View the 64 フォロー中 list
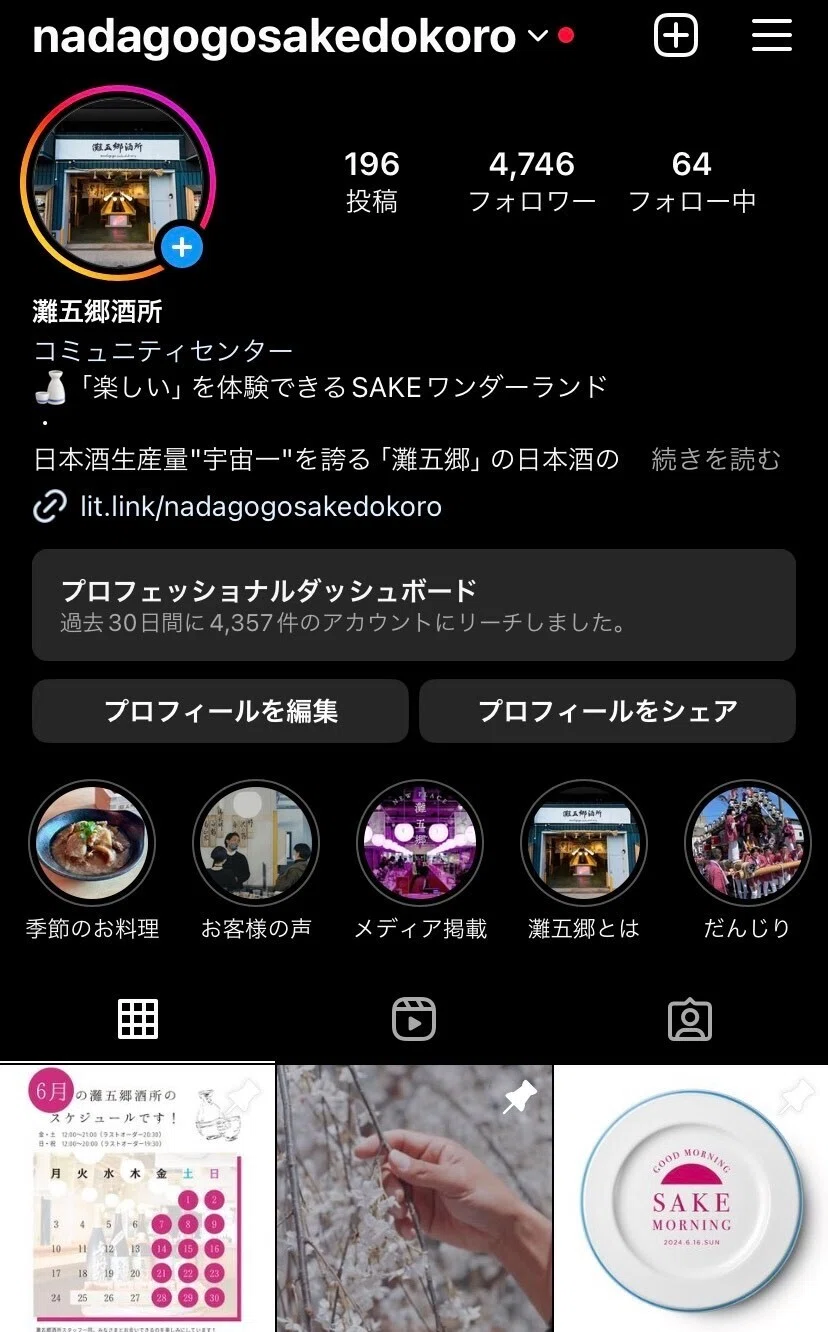Image resolution: width=828 pixels, height=1332 pixels. (691, 181)
